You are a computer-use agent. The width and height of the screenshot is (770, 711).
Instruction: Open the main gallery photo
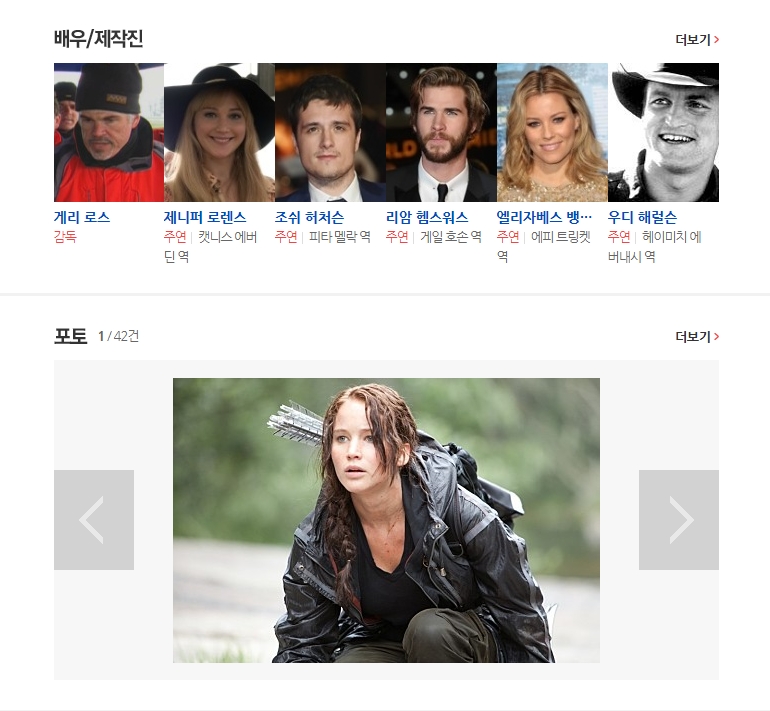[x=386, y=520]
